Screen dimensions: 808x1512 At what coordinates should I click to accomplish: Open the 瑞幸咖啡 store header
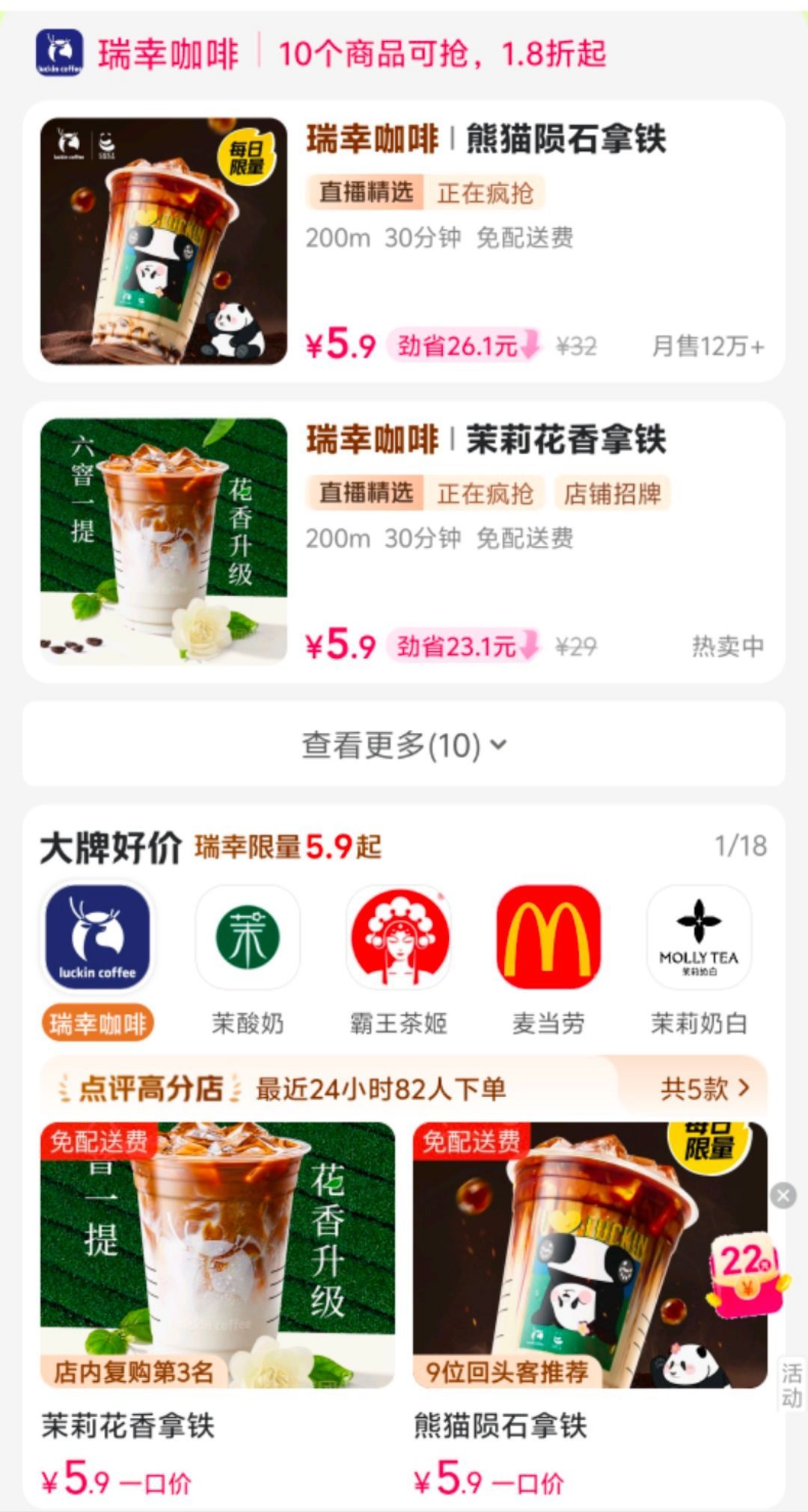(168, 54)
